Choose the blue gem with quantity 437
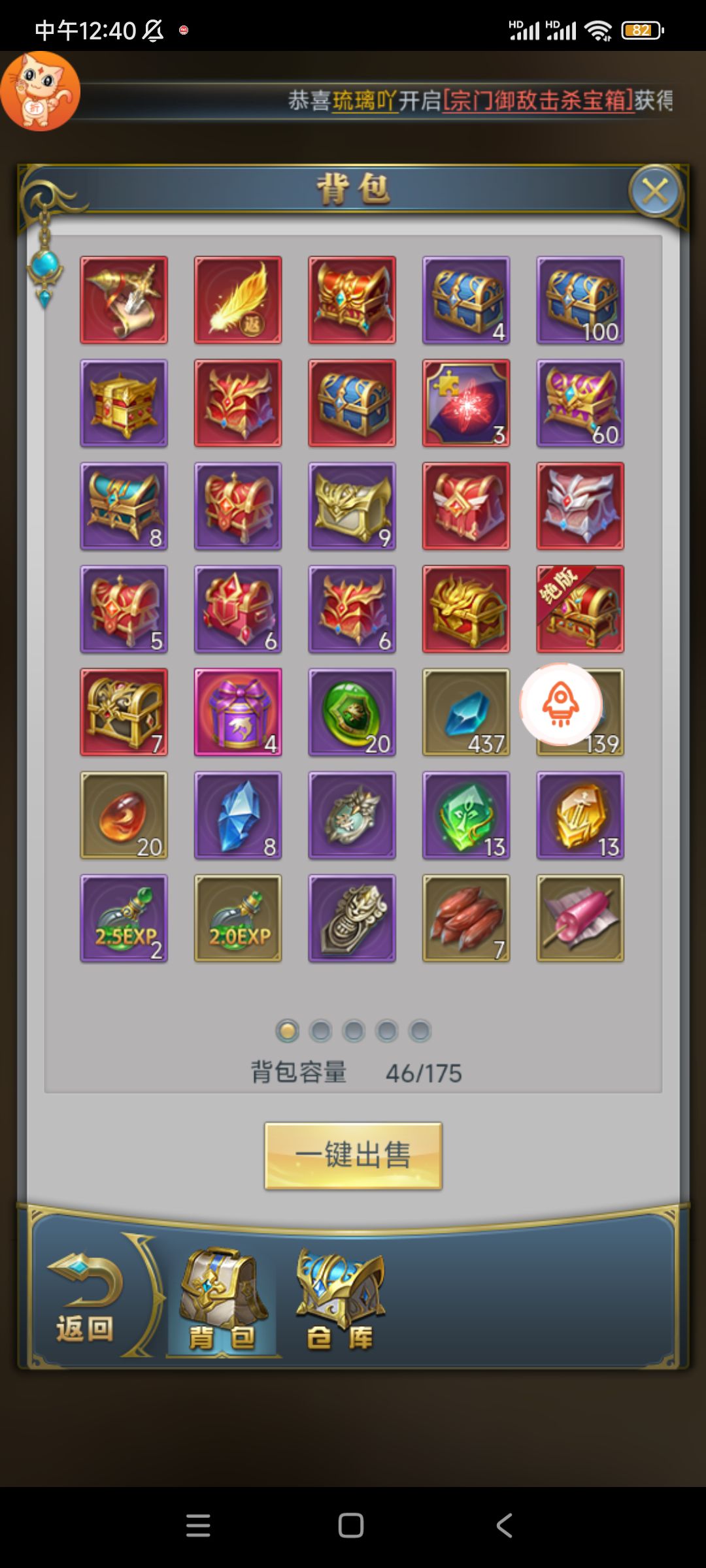The image size is (706, 1568). [x=466, y=712]
